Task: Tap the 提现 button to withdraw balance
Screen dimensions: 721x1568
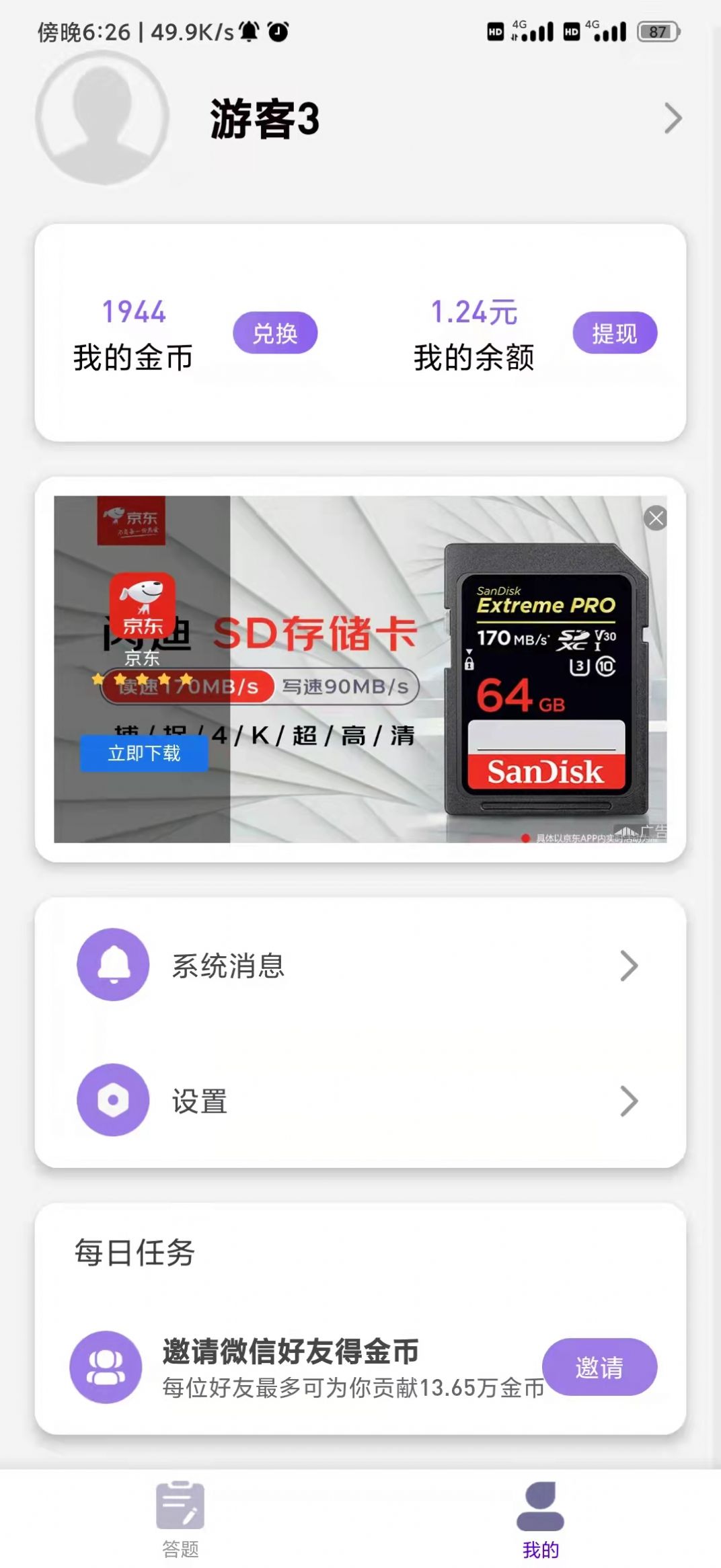Action: [x=615, y=333]
